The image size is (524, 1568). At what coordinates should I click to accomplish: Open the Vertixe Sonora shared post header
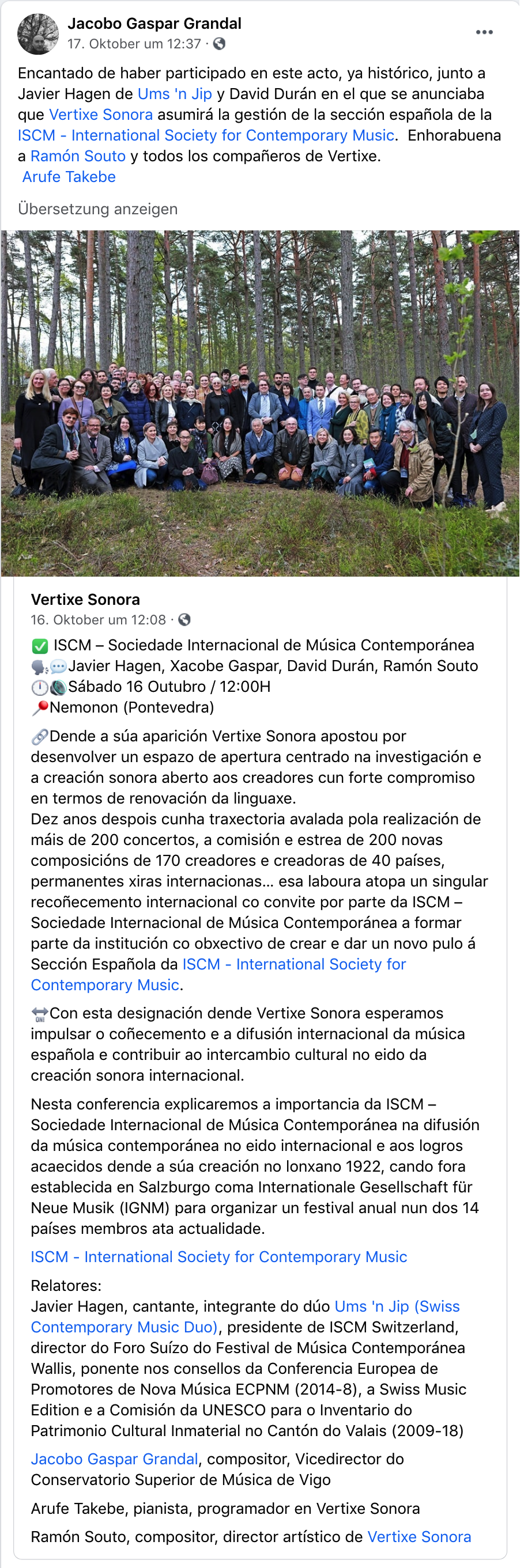point(85,599)
